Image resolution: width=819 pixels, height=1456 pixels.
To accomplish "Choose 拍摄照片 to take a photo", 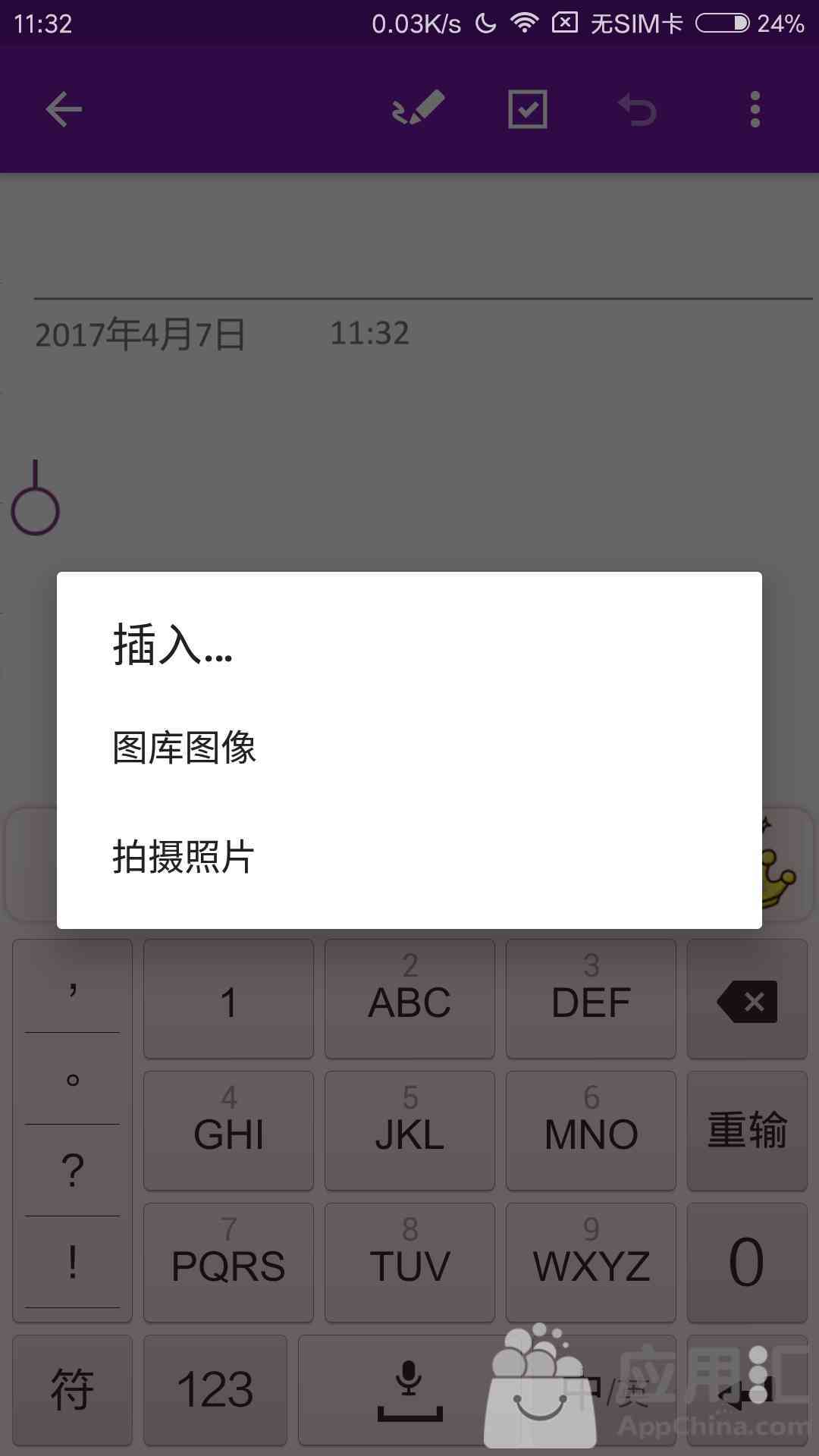I will pyautogui.click(x=409, y=857).
